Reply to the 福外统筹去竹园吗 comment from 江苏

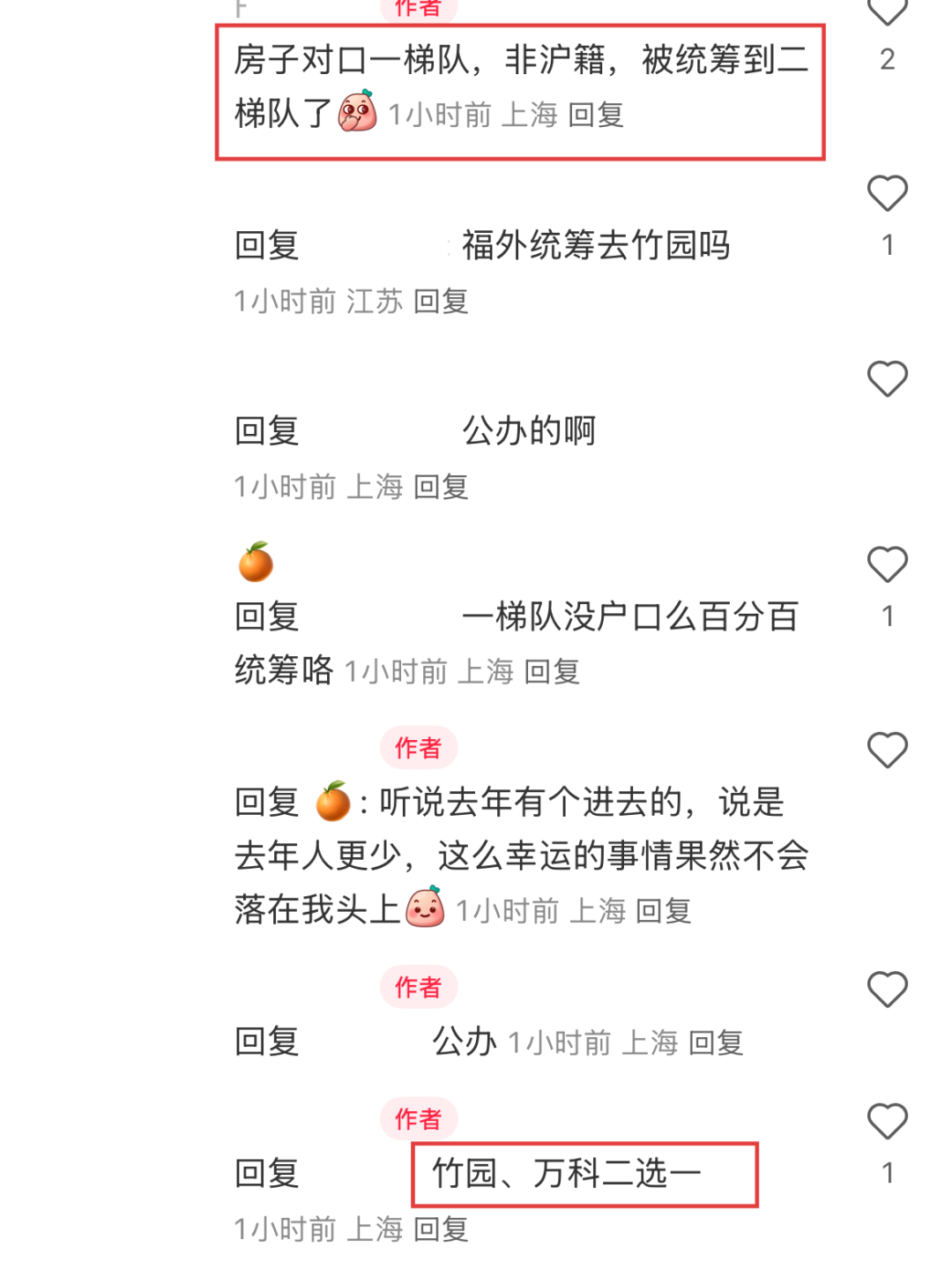click(x=441, y=302)
